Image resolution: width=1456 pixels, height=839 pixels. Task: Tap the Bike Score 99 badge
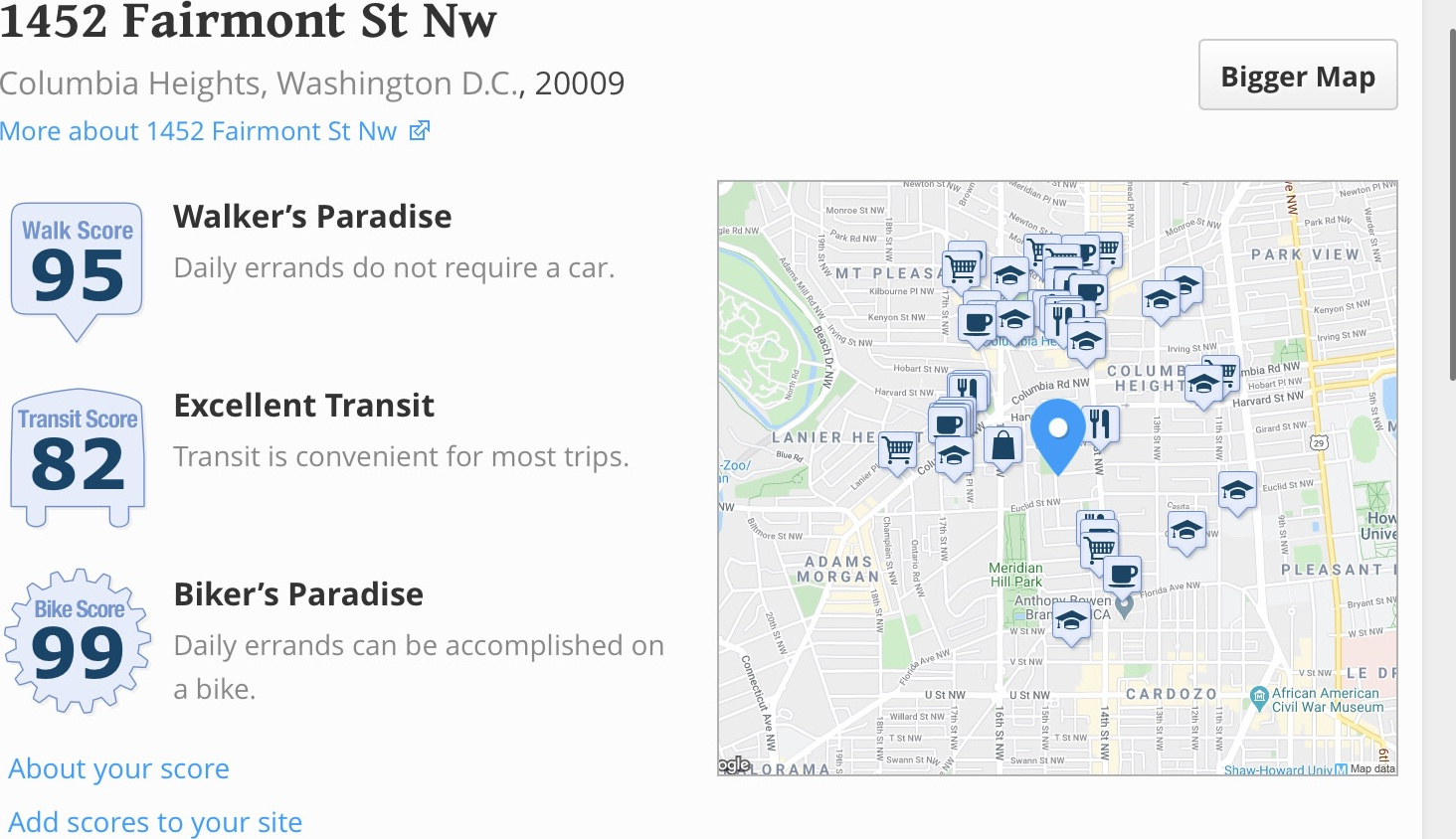click(x=78, y=641)
